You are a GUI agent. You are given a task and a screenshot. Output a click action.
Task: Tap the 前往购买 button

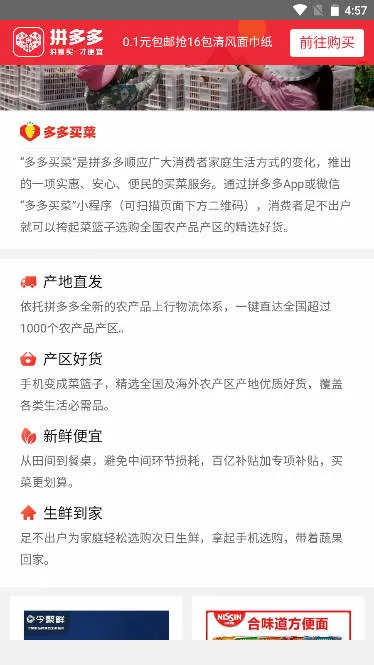tap(327, 43)
